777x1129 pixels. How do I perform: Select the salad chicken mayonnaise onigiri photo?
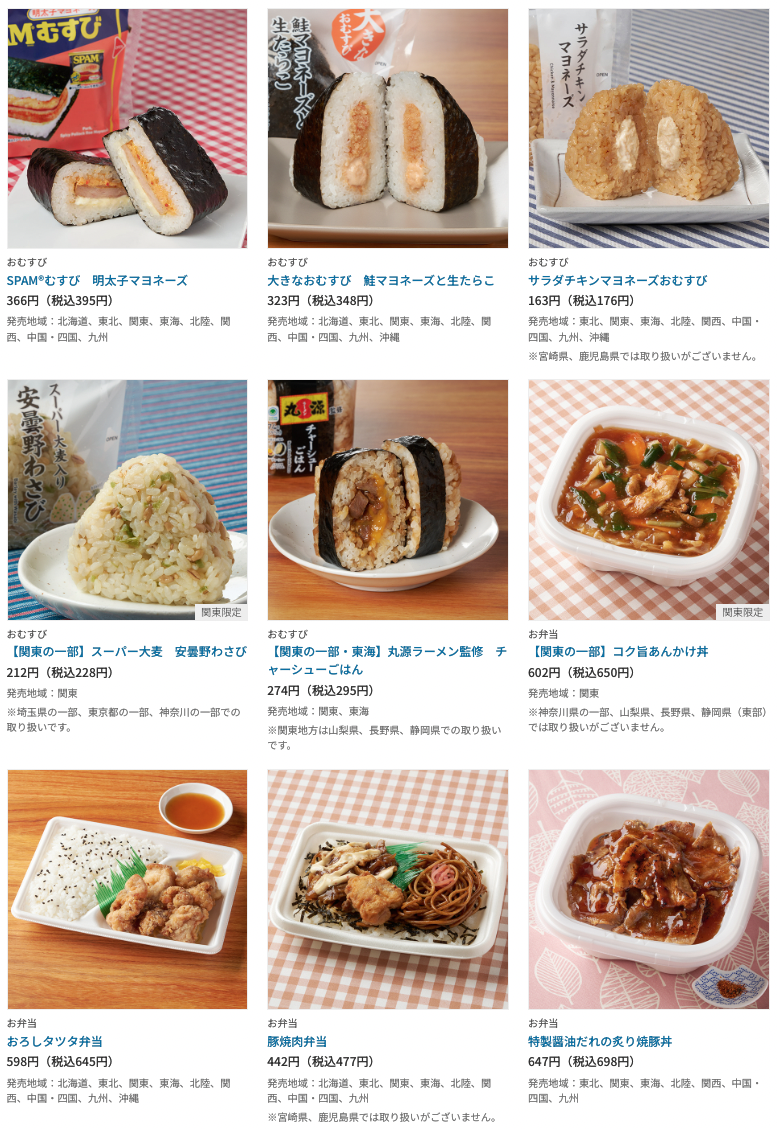tap(648, 128)
